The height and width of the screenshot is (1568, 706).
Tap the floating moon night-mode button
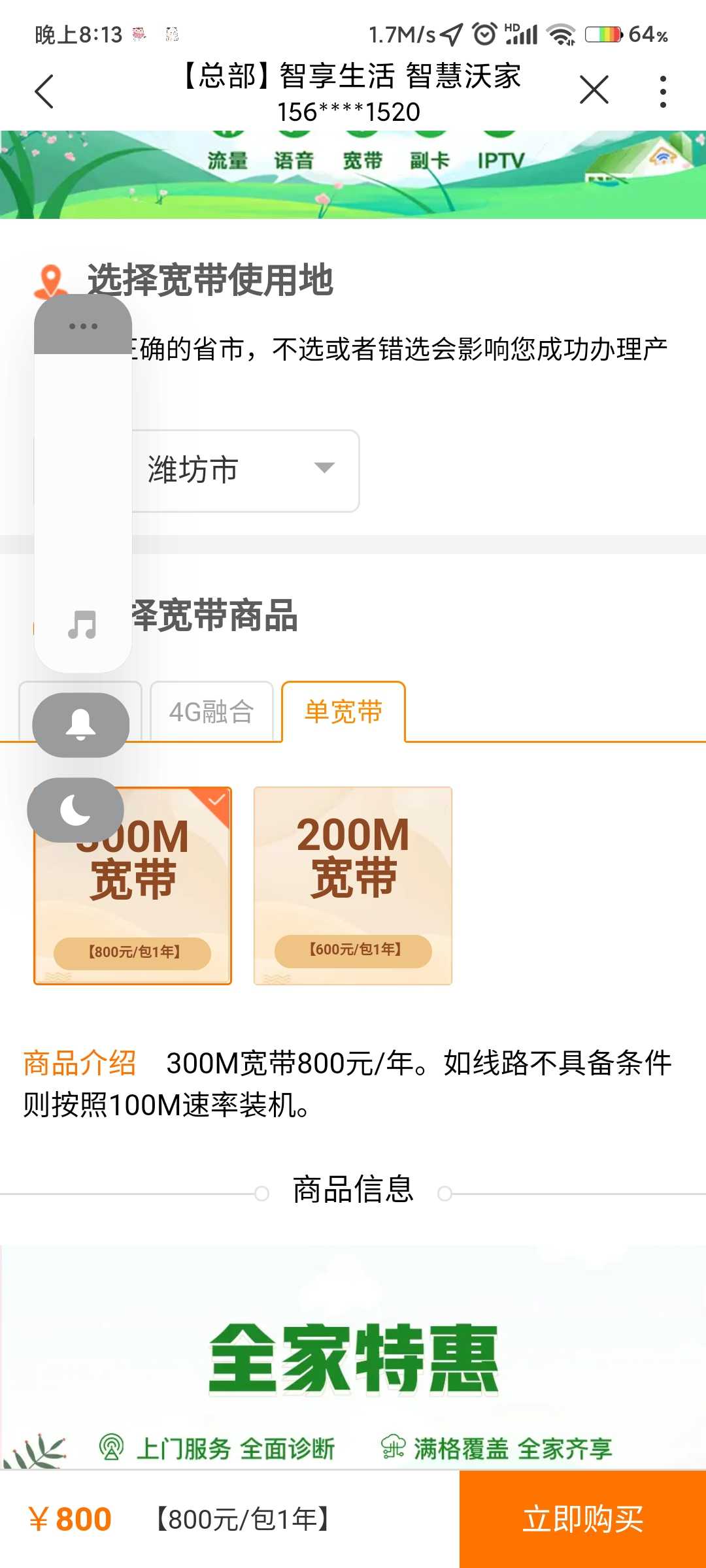point(75,810)
